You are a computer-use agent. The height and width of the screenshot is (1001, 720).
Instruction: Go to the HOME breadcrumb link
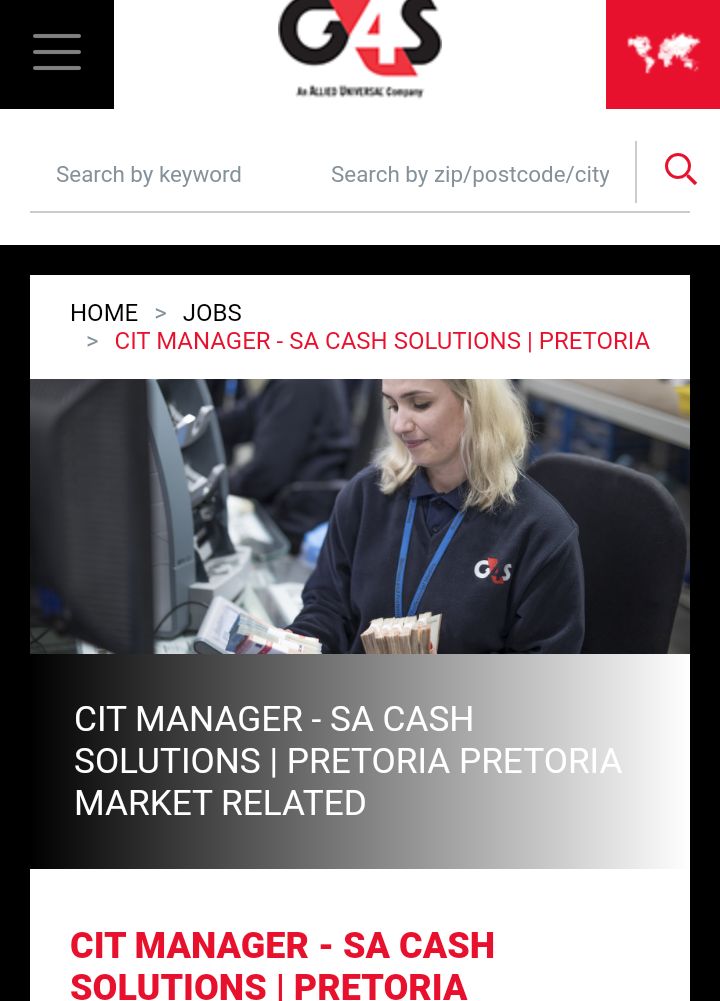click(104, 313)
